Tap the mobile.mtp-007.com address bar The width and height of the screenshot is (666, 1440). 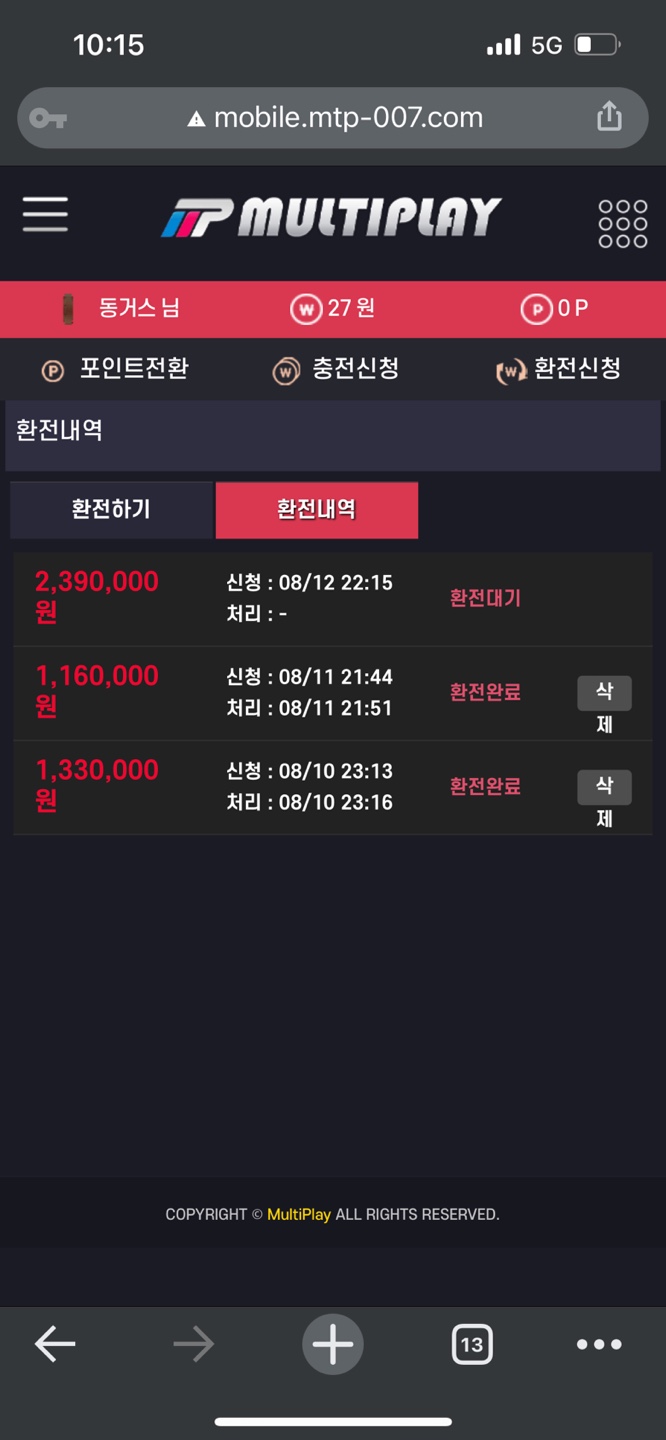pos(333,118)
